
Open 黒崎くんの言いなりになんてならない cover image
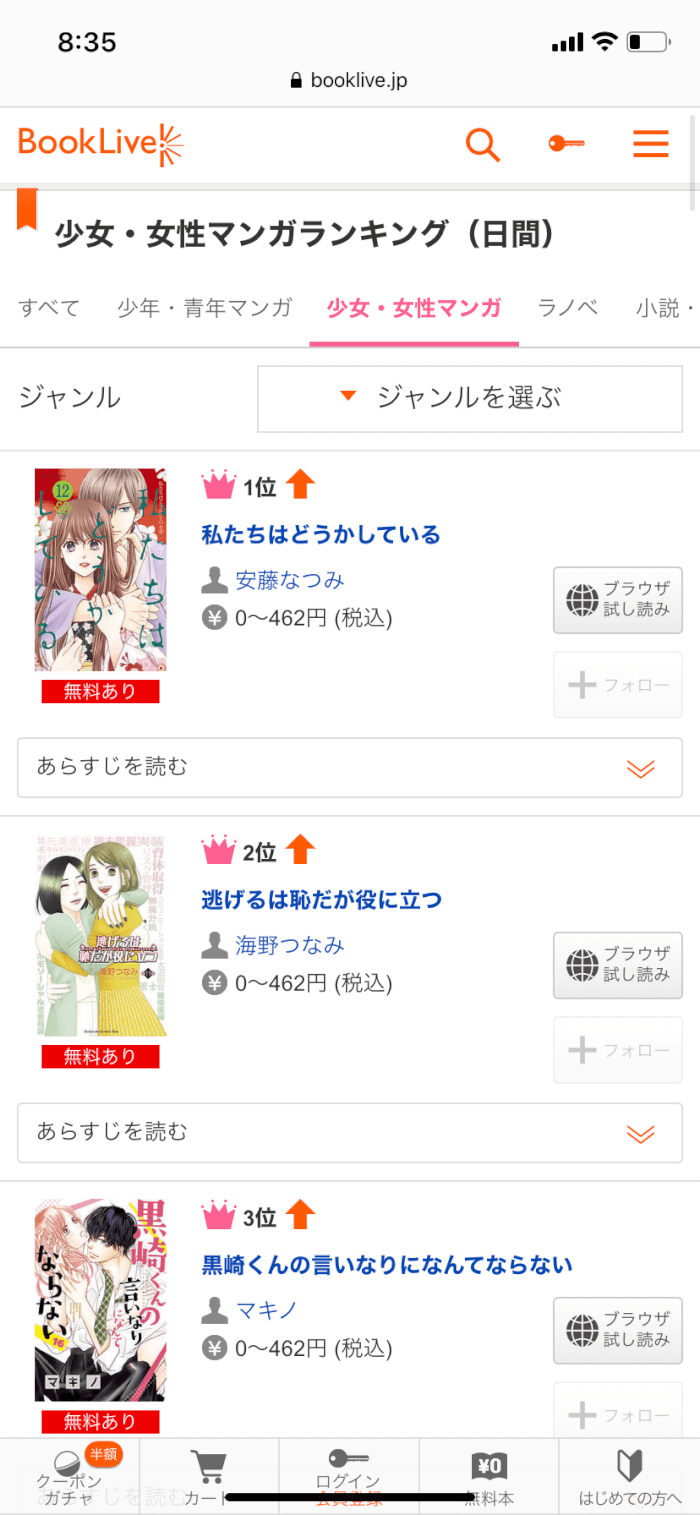pyautogui.click(x=100, y=1300)
